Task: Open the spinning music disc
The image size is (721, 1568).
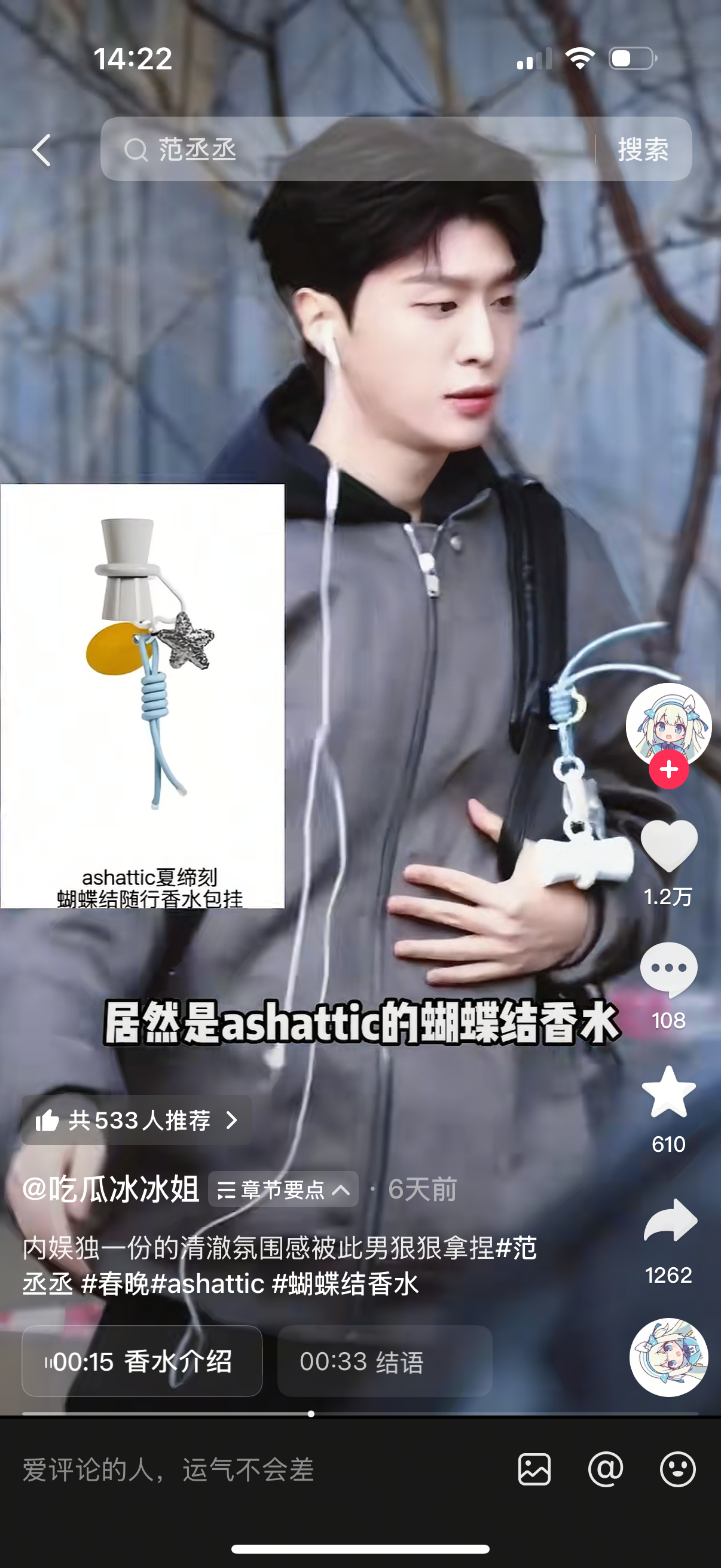Action: (668, 1357)
